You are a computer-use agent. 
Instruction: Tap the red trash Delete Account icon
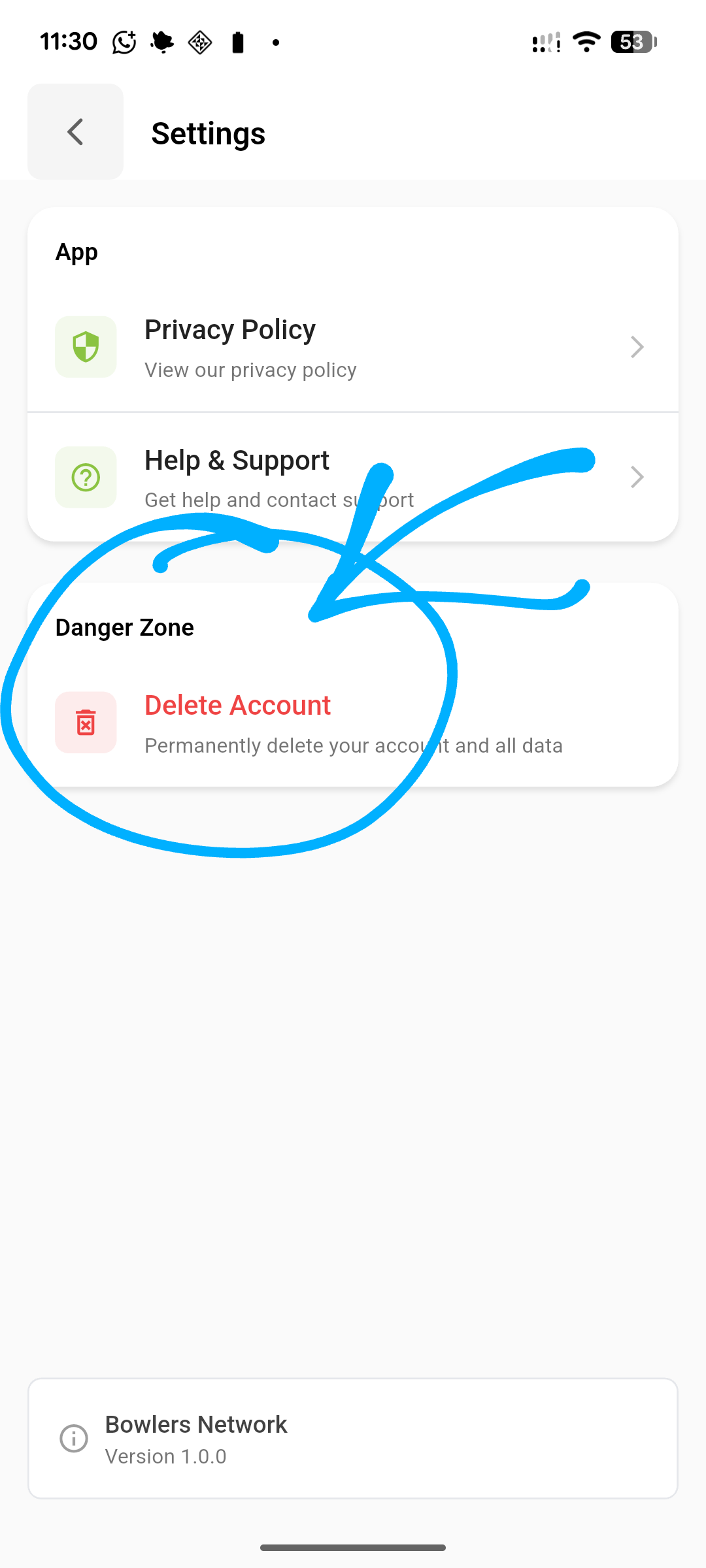tap(86, 723)
